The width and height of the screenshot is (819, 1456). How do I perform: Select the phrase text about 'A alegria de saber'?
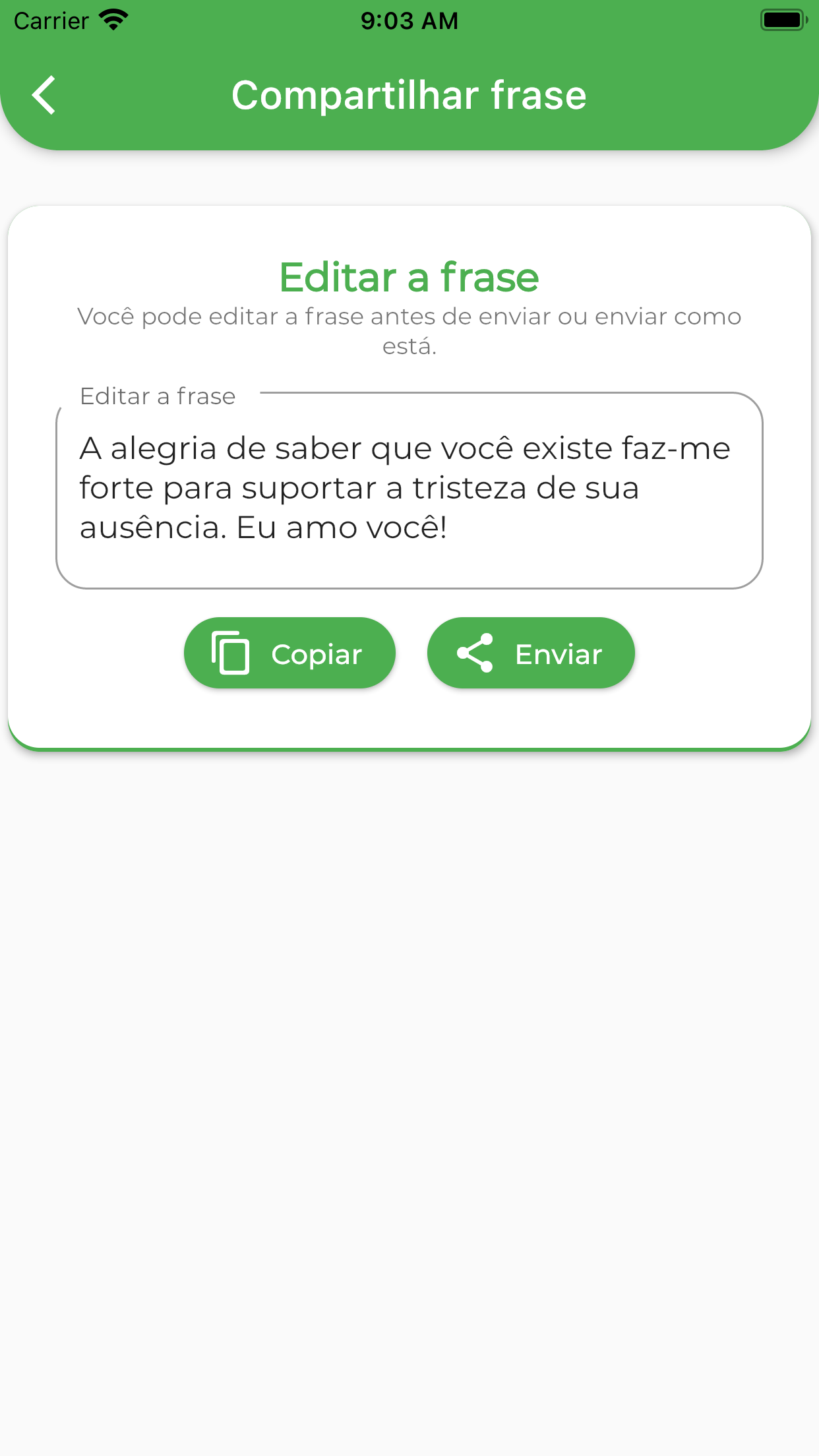[x=405, y=447]
